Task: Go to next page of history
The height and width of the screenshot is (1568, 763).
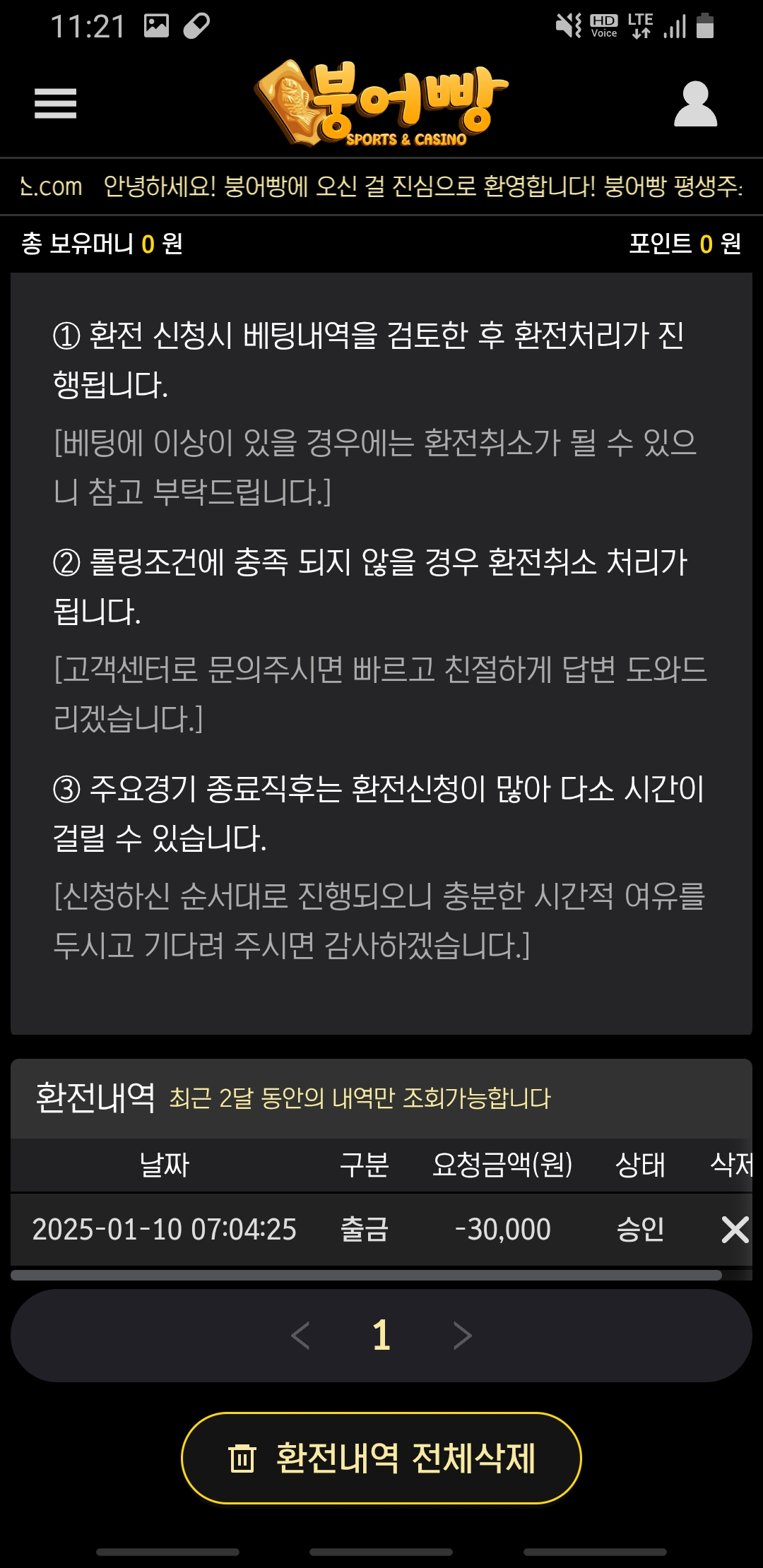Action: coord(462,1336)
